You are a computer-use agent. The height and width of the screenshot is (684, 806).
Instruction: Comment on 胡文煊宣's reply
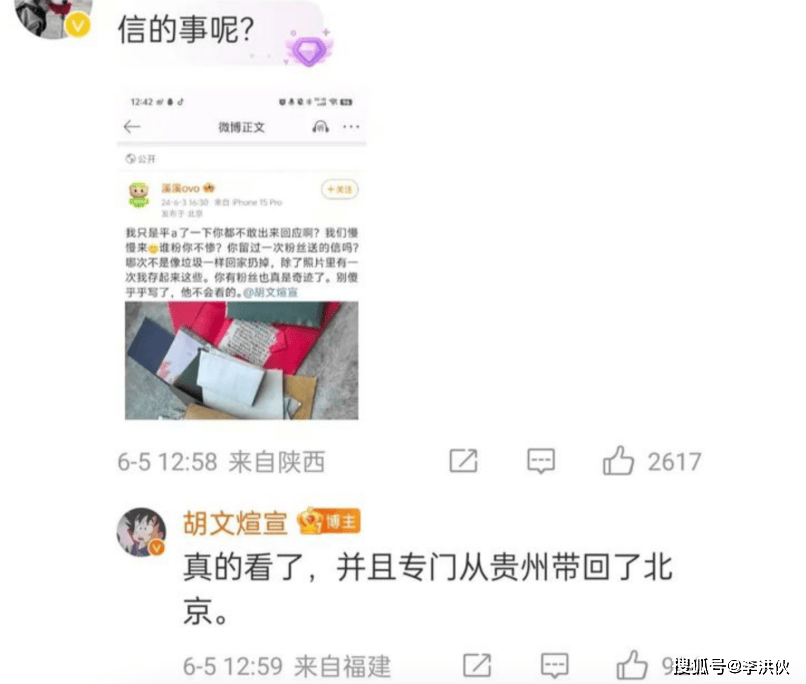tap(554, 665)
